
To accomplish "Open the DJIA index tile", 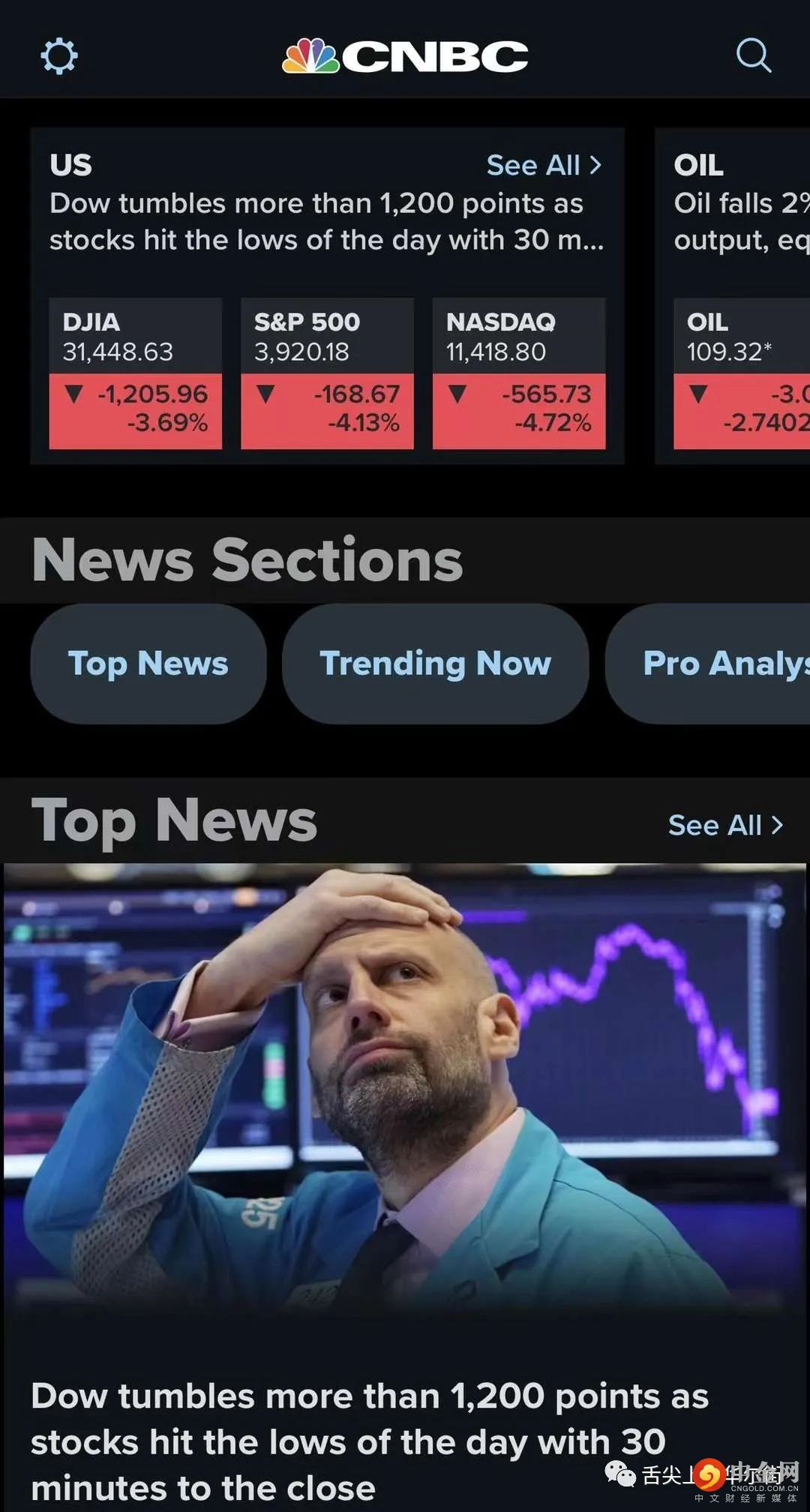I will pos(136,373).
